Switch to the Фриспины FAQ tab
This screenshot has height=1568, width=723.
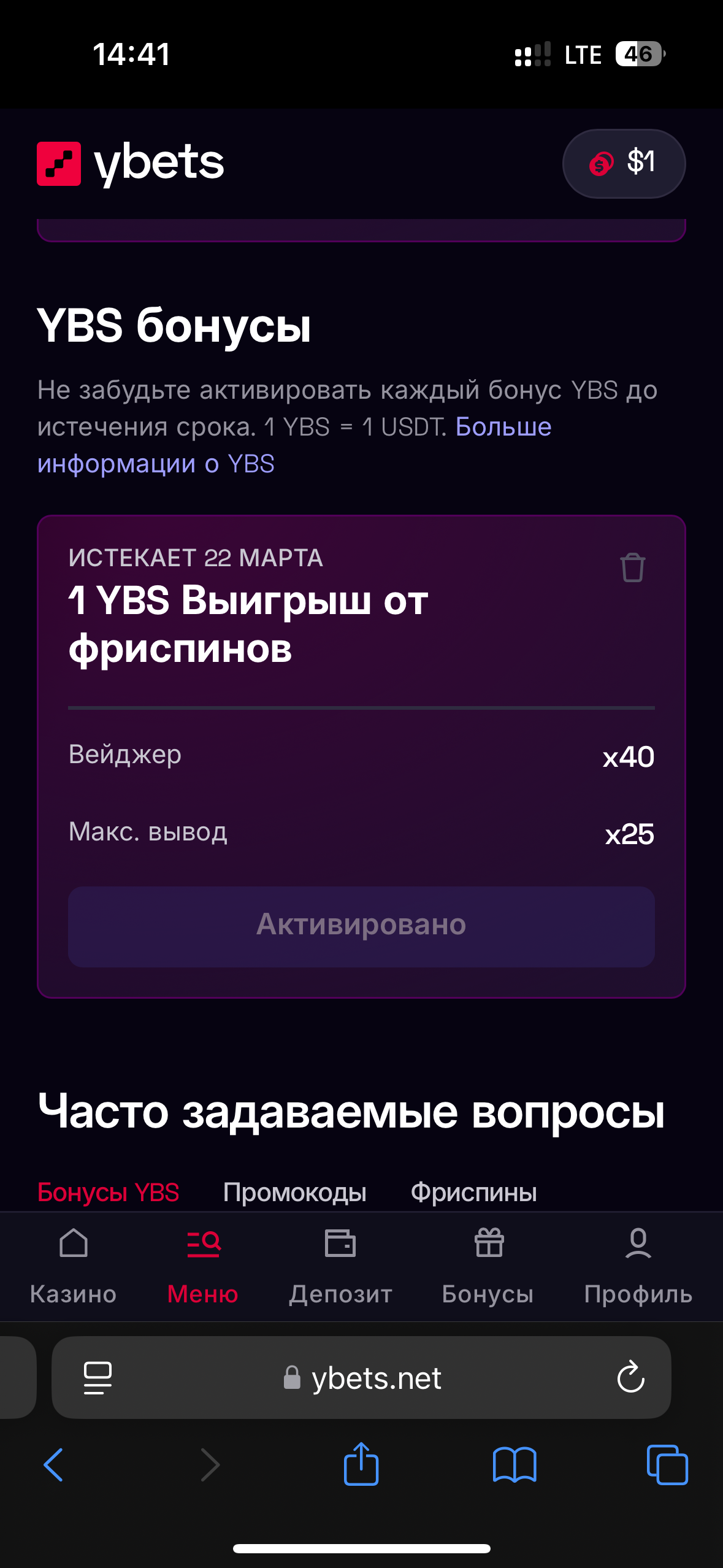473,1192
